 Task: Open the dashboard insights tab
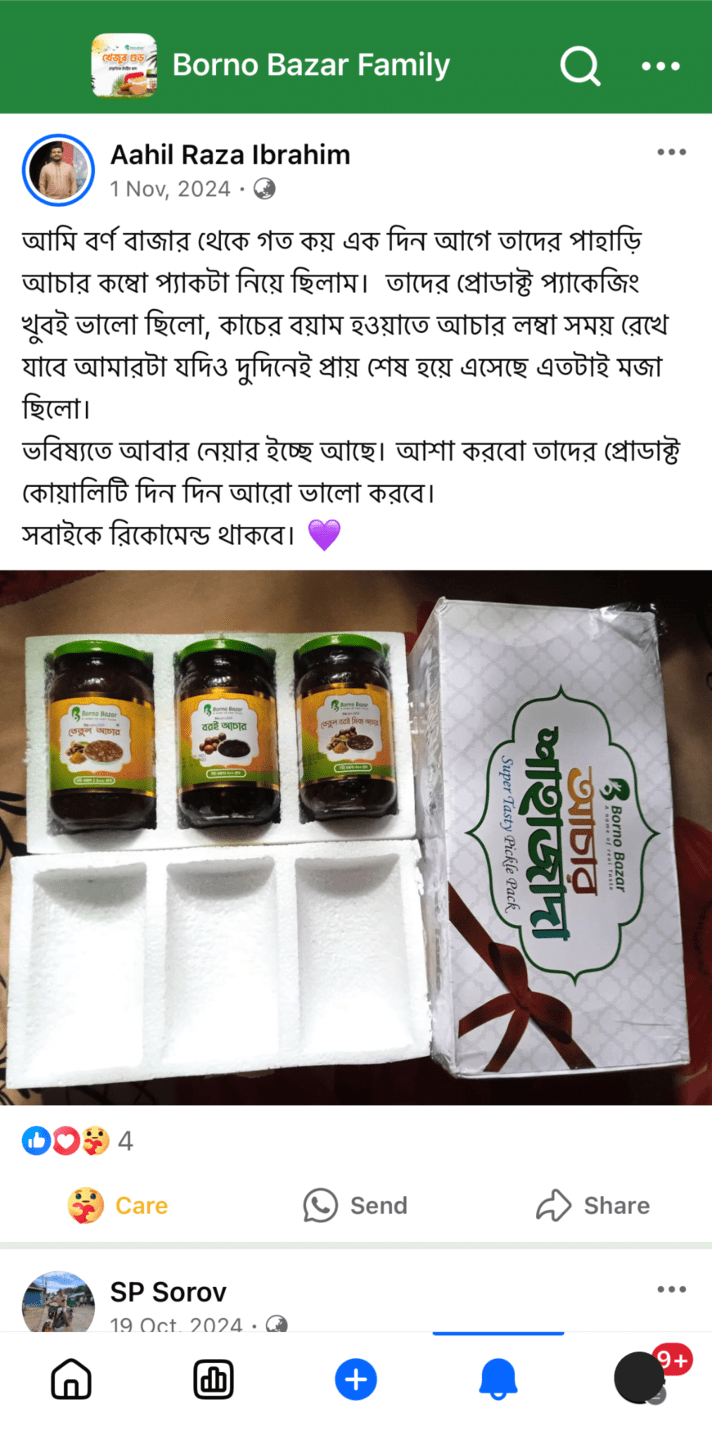click(213, 1381)
